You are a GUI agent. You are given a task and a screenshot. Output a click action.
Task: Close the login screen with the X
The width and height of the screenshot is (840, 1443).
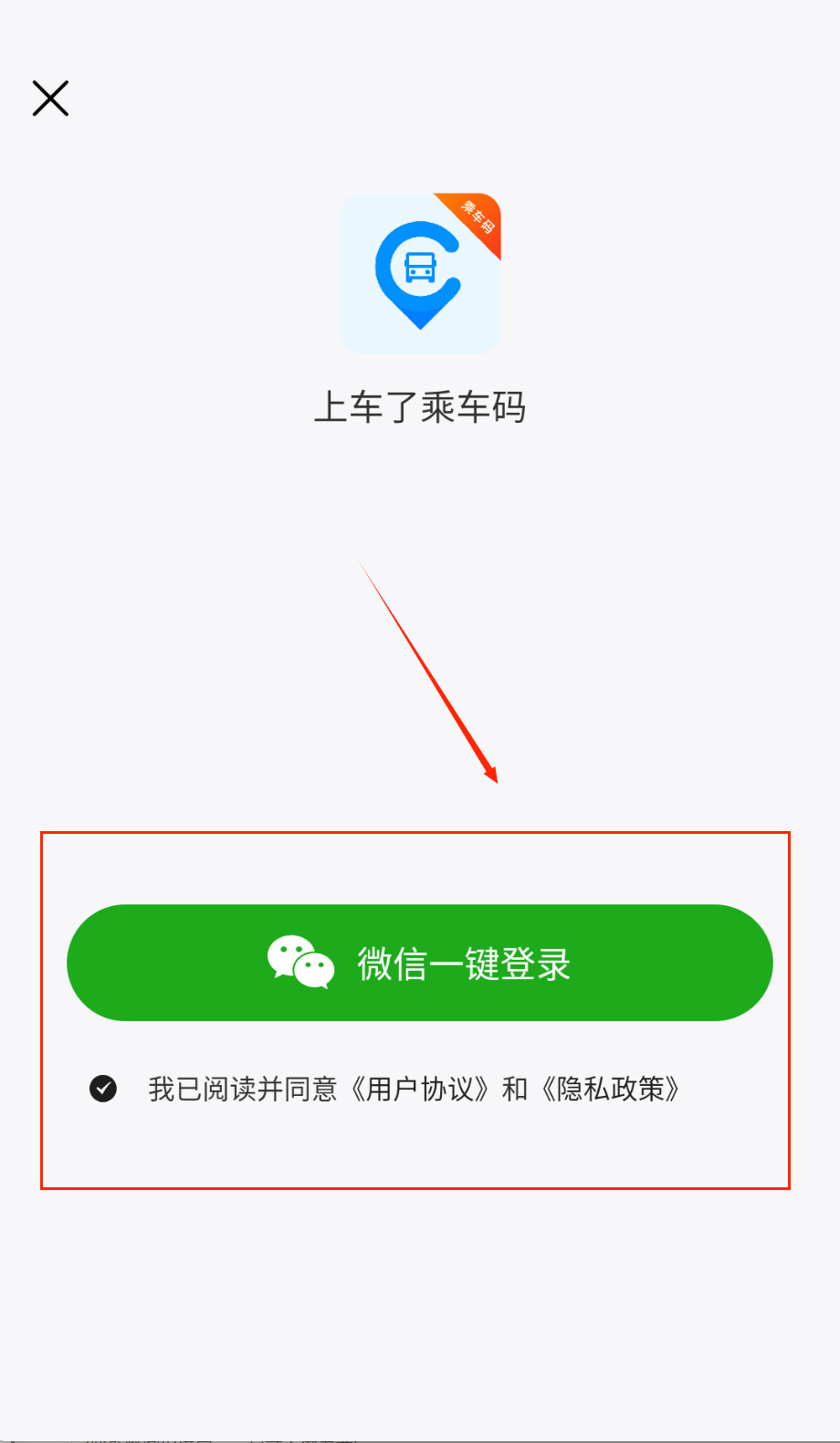point(50,99)
